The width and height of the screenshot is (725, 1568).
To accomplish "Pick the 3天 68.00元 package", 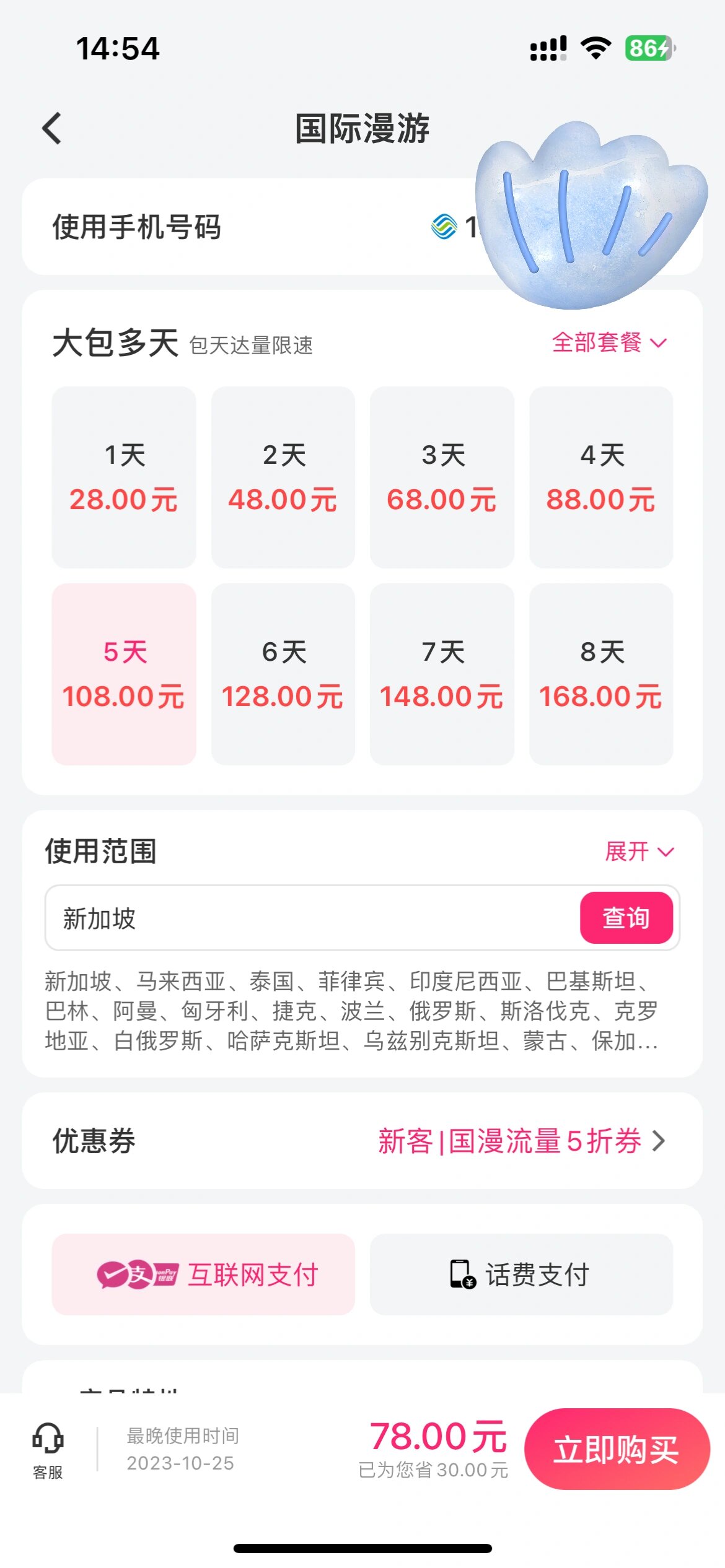I will [x=442, y=477].
